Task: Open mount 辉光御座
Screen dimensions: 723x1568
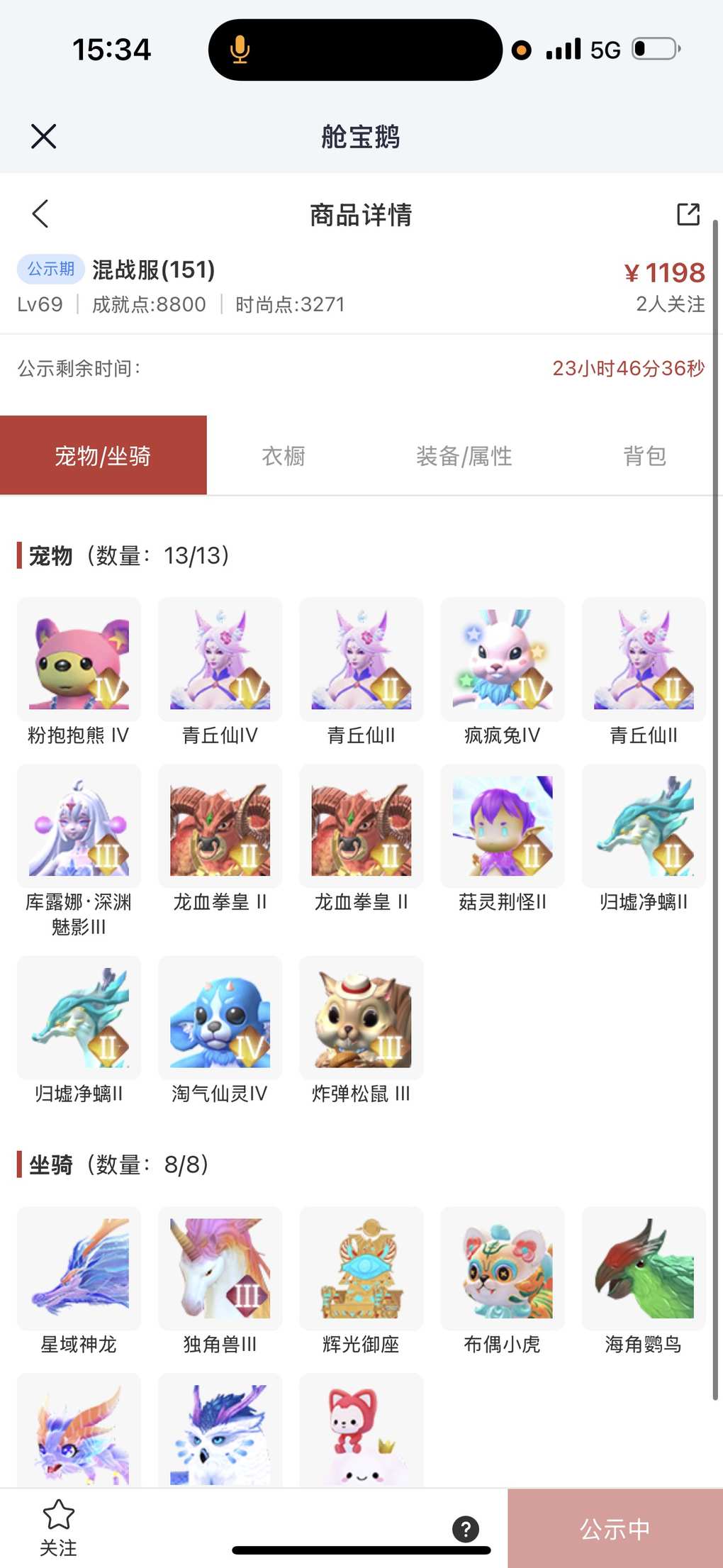Action: (x=361, y=1269)
